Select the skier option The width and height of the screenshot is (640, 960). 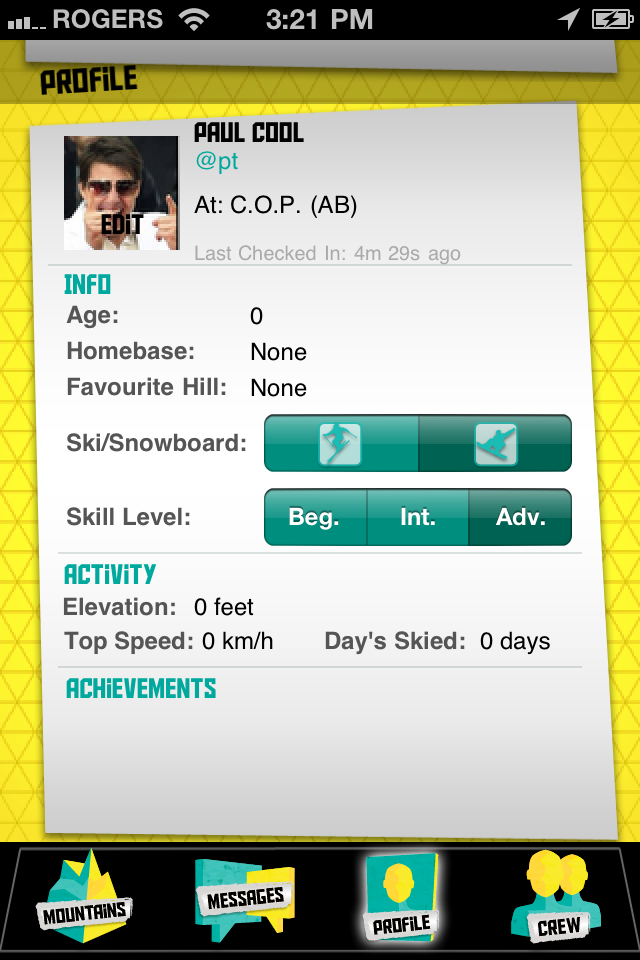341,444
